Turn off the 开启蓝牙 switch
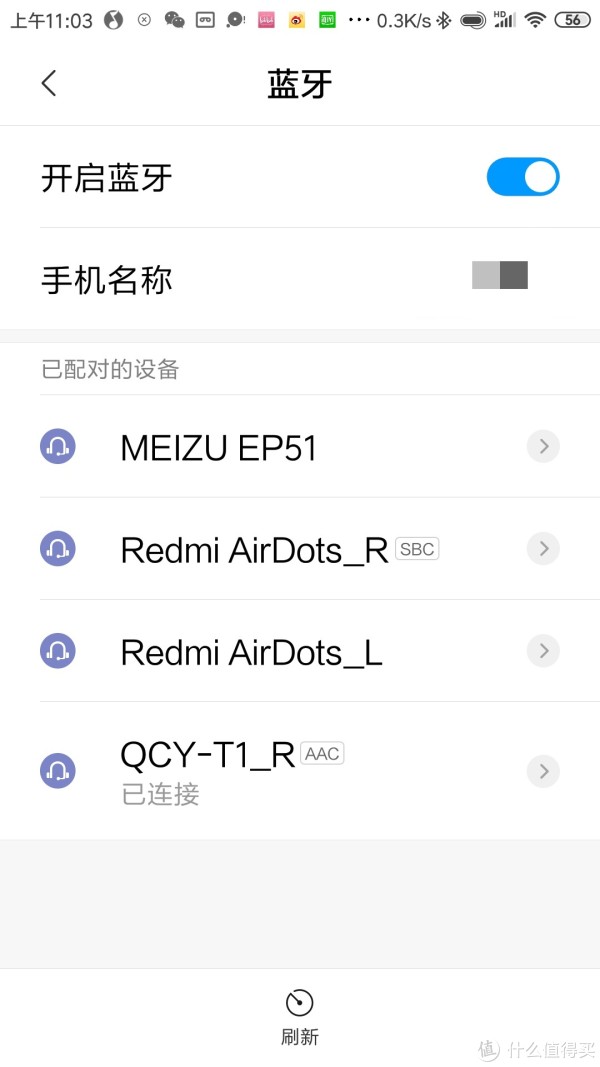The height and width of the screenshot is (1067, 600). [x=522, y=177]
